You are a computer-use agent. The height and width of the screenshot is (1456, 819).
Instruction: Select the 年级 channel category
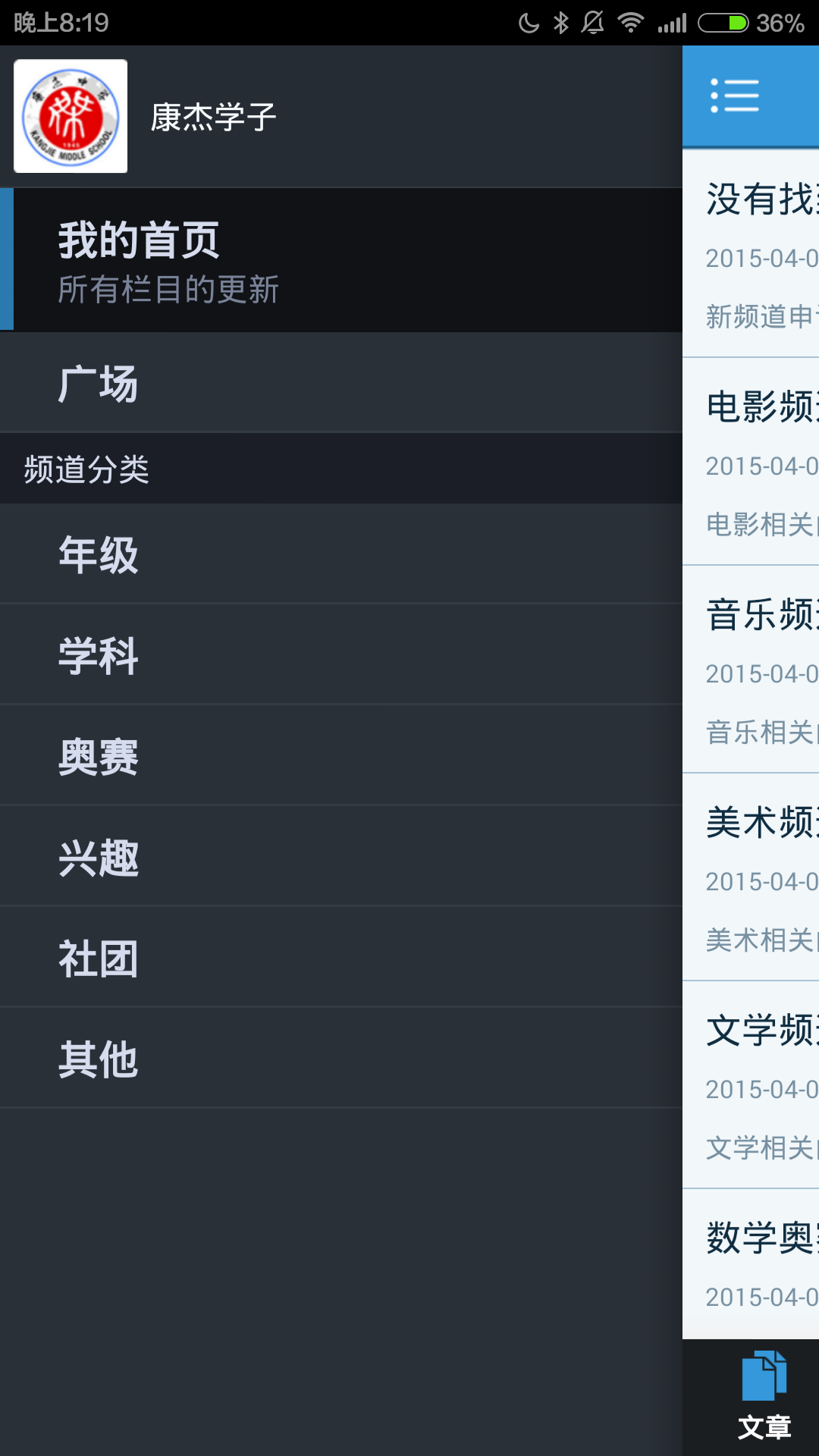pyautogui.click(x=341, y=554)
